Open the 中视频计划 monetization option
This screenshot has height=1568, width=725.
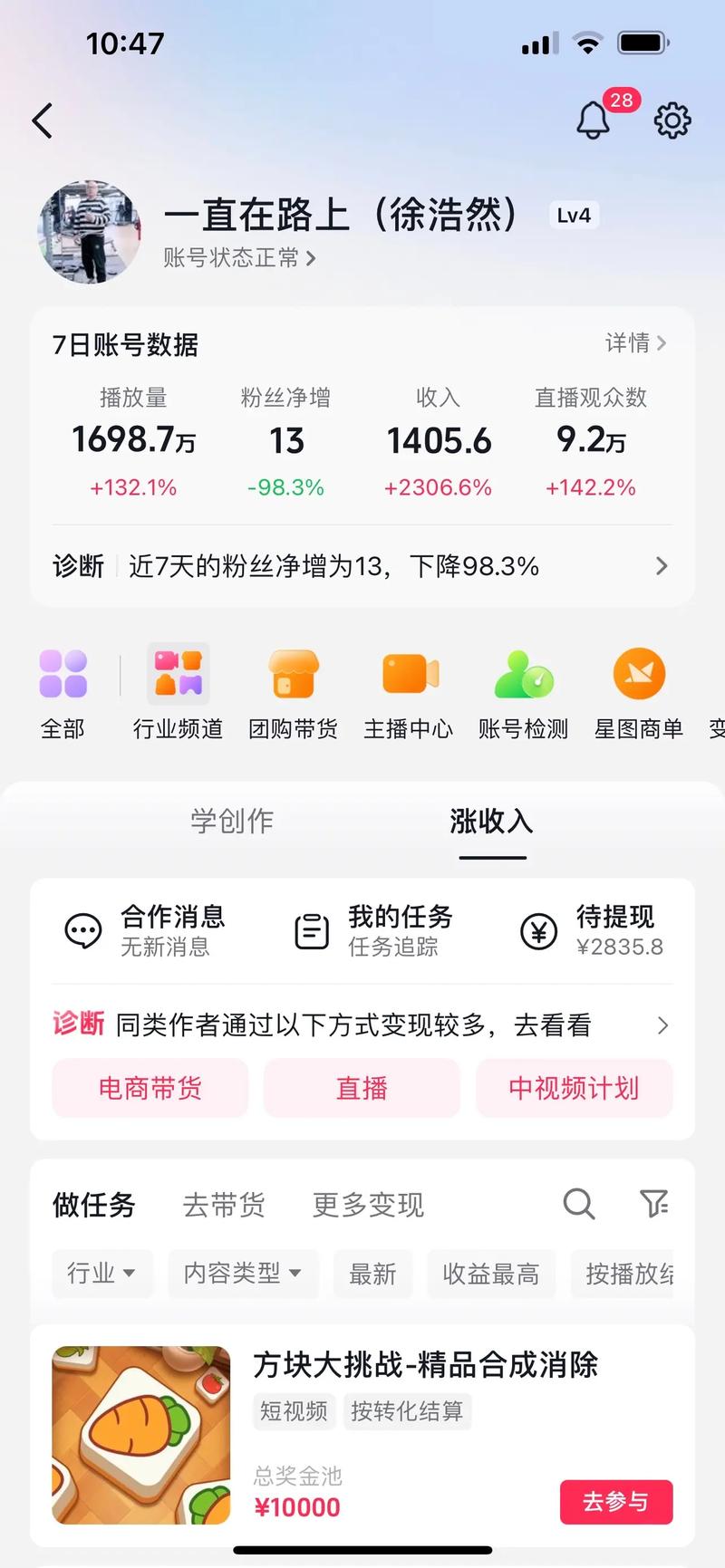click(x=574, y=1088)
